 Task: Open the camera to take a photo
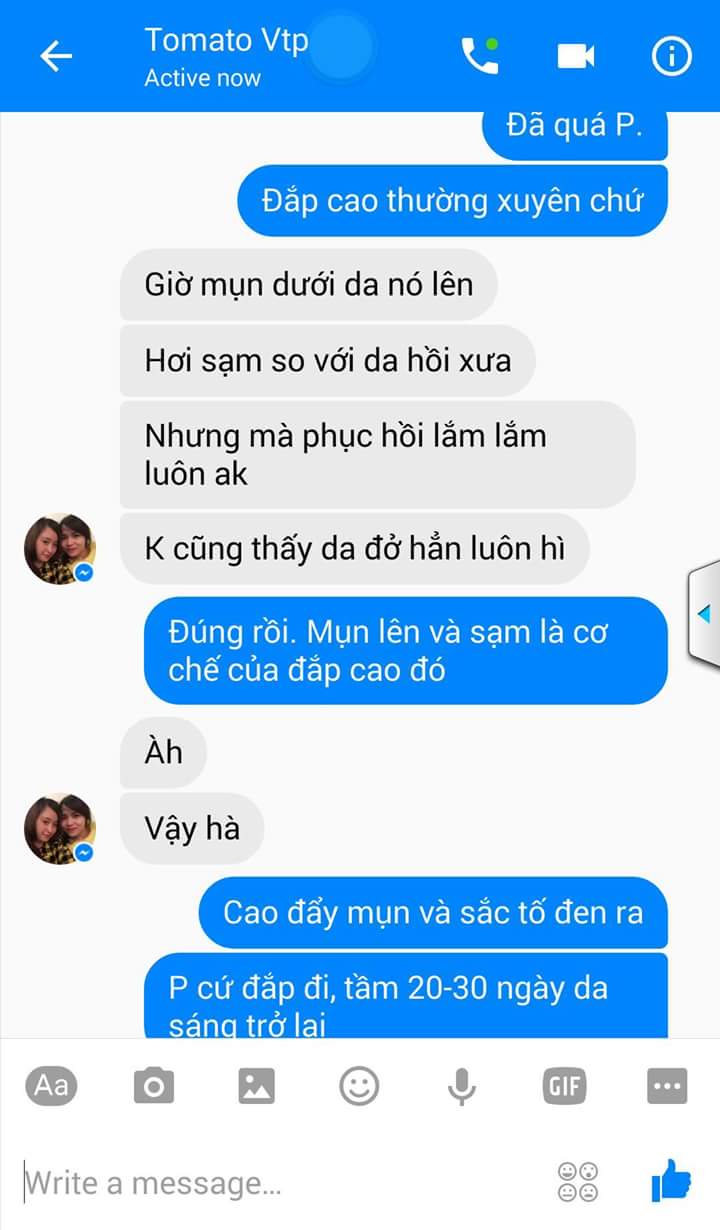coord(153,1085)
